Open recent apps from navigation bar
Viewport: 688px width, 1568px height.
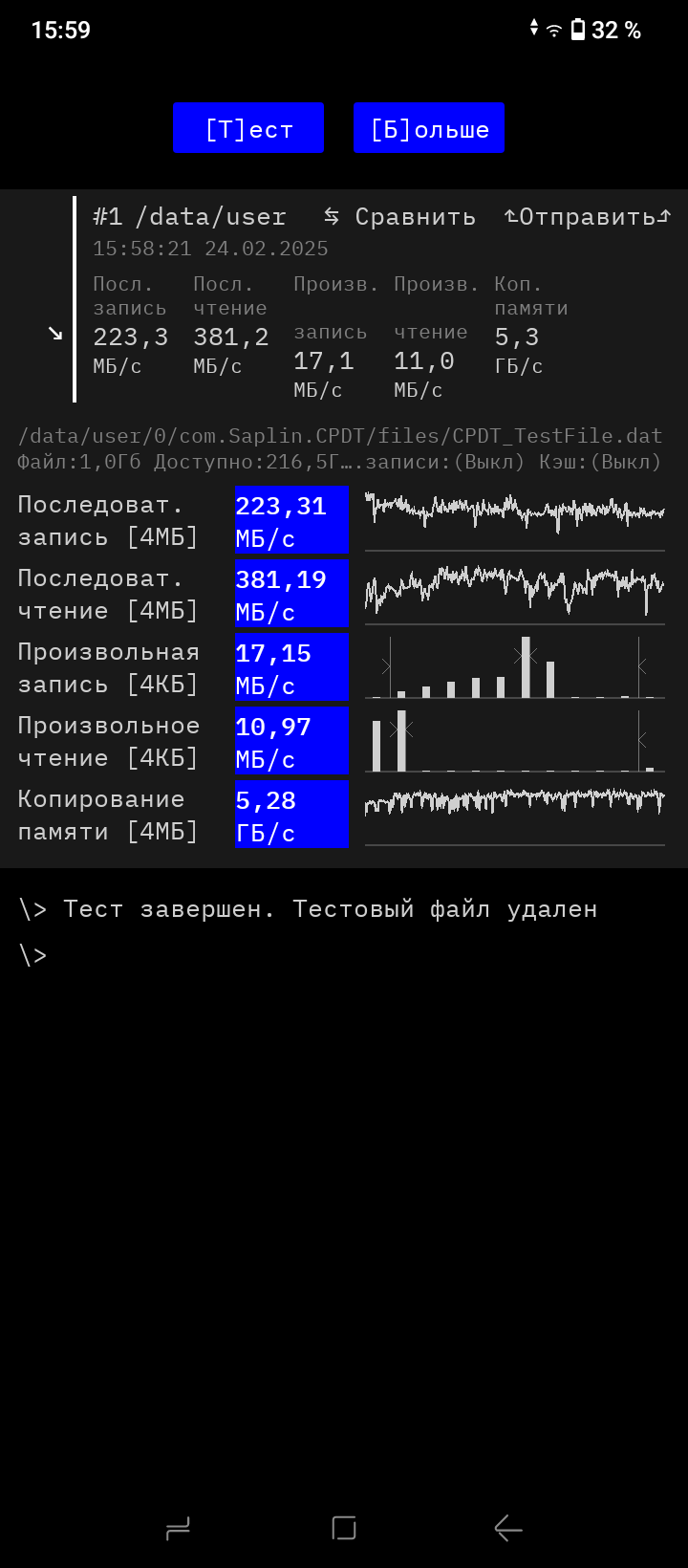[178, 1528]
